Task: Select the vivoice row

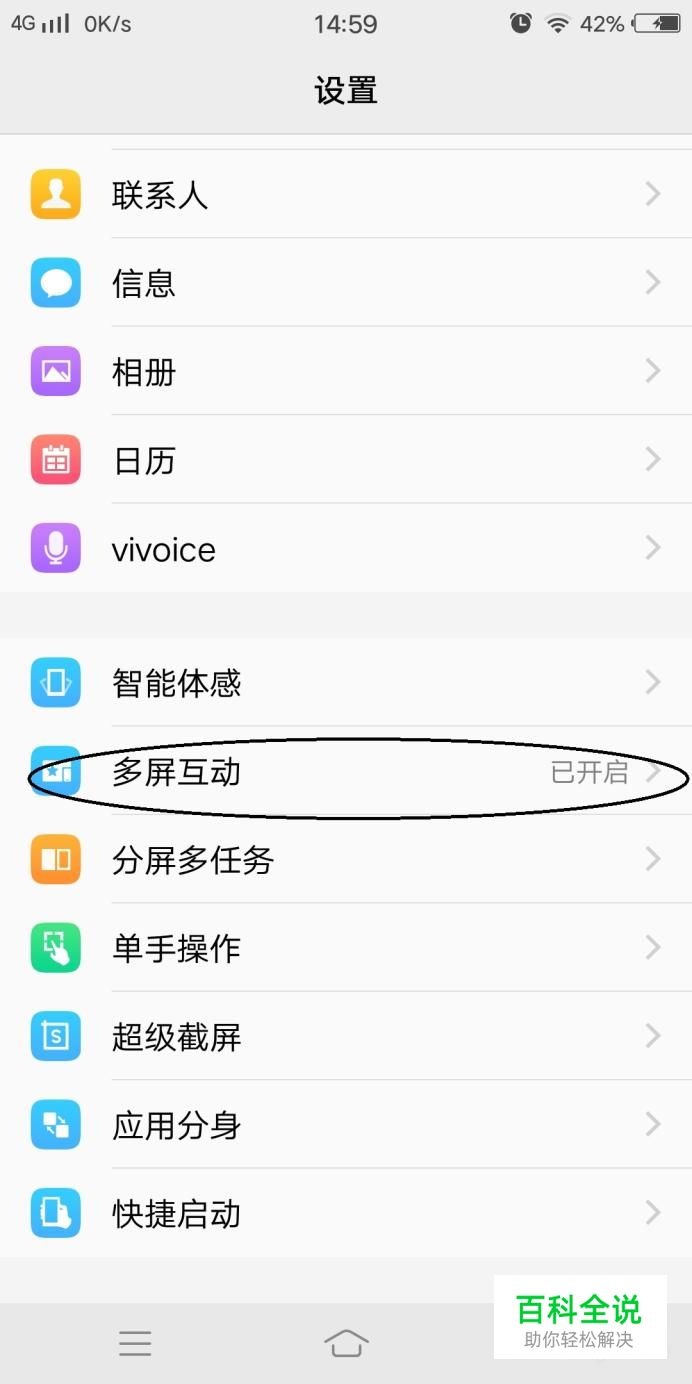Action: 346,548
